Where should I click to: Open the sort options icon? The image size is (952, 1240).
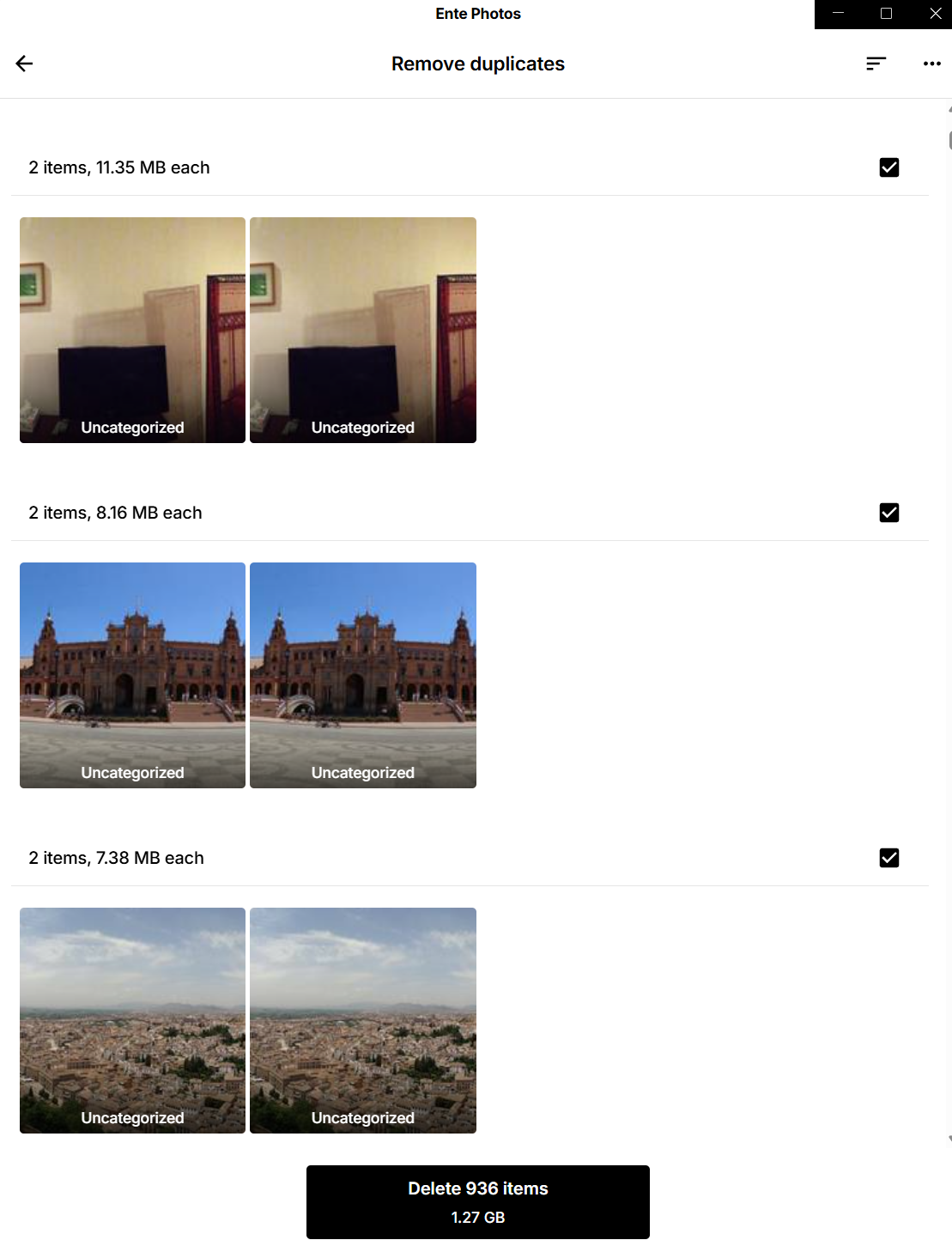[876, 64]
